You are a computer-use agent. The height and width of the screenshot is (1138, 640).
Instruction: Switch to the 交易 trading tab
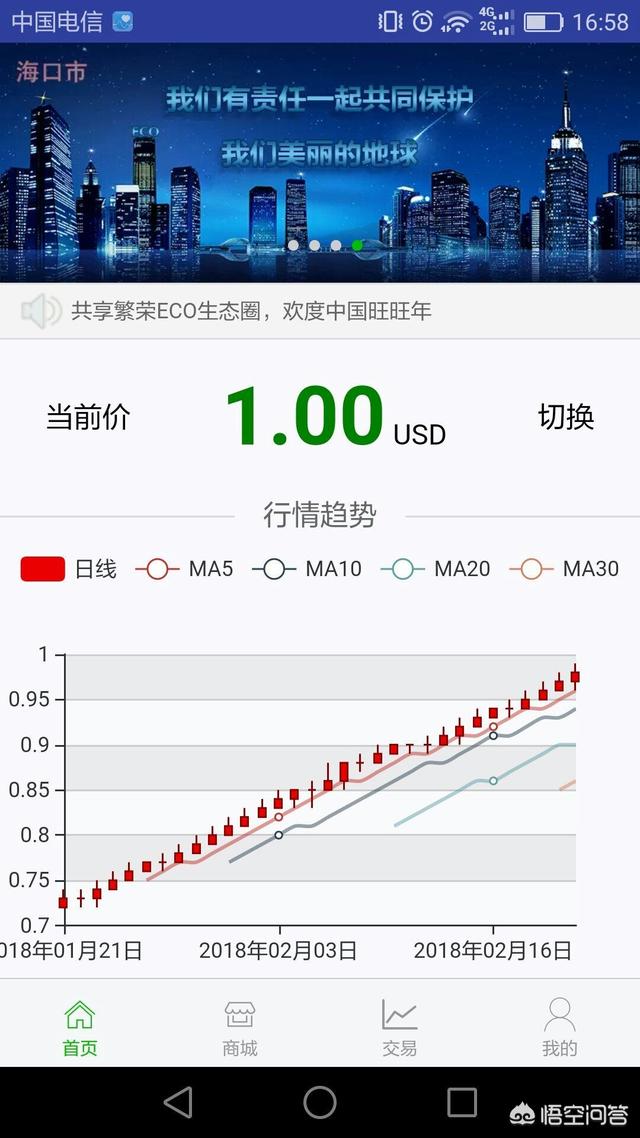point(400,1027)
